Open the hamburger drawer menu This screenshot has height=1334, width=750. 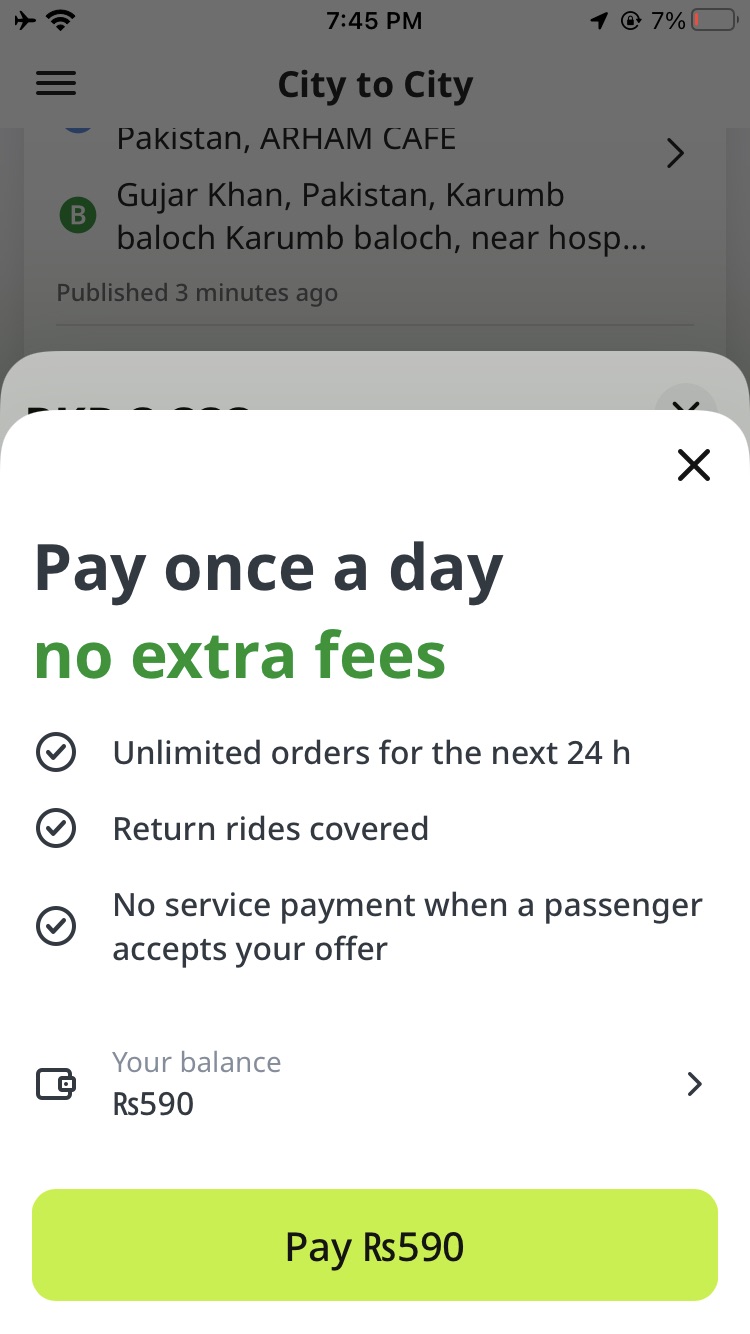pyautogui.click(x=56, y=84)
